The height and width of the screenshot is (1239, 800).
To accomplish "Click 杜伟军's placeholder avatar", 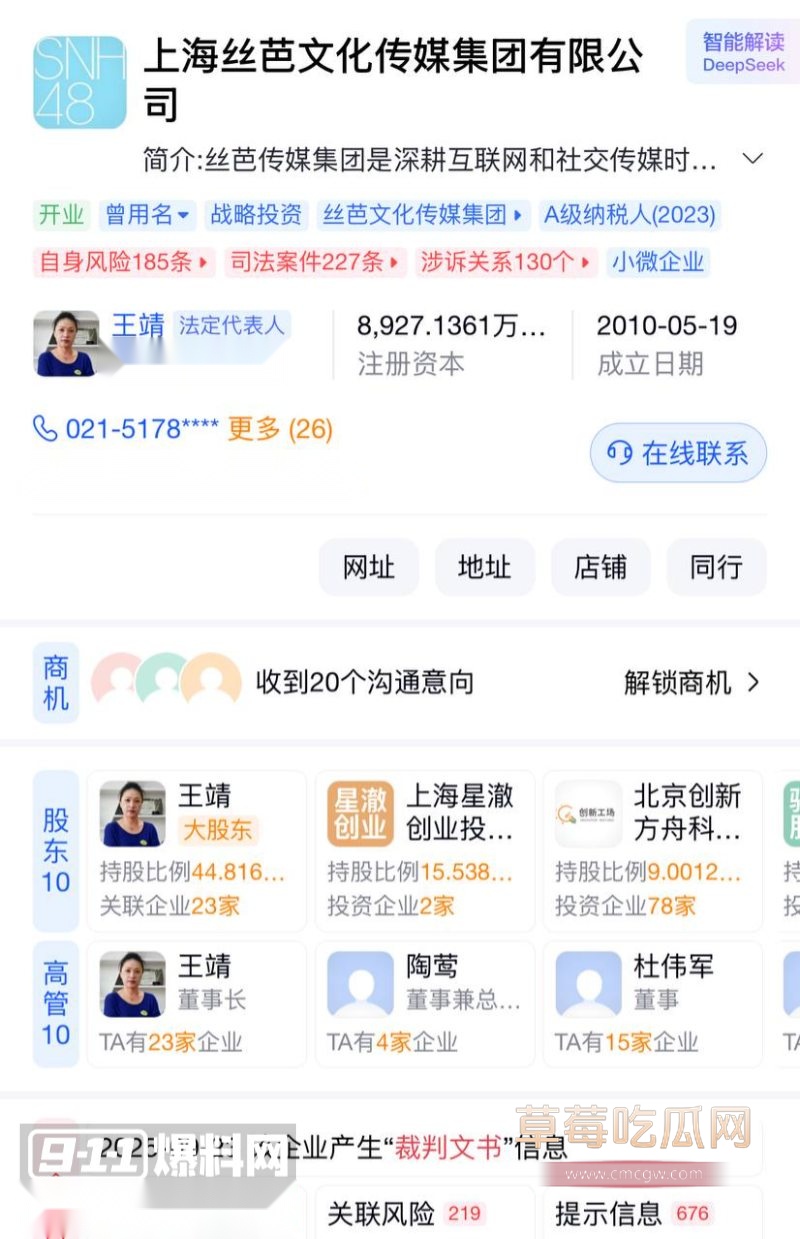I will pyautogui.click(x=586, y=983).
